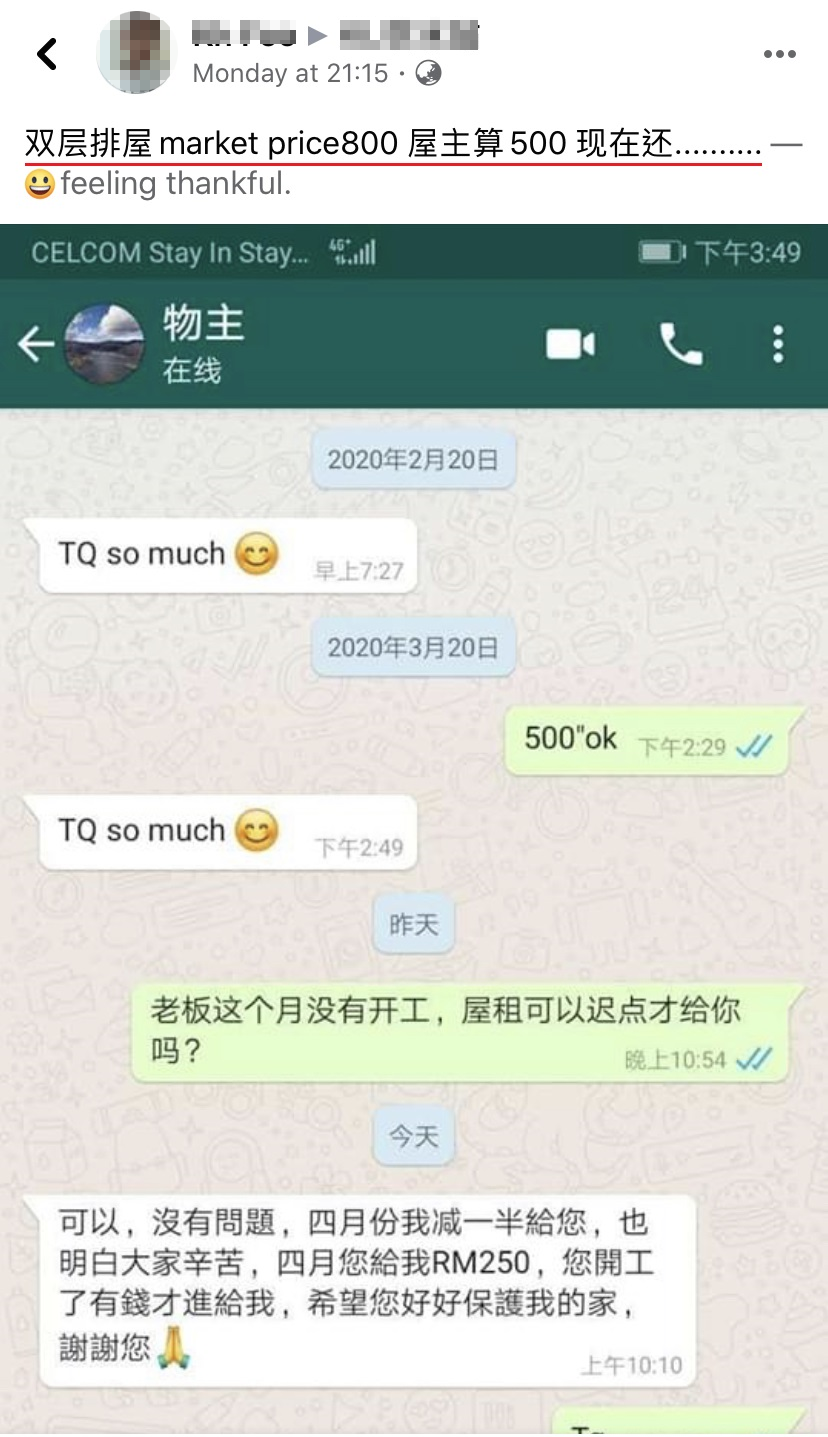The height and width of the screenshot is (1437, 828).
Task: Open the poster's profile name
Action: [243, 37]
